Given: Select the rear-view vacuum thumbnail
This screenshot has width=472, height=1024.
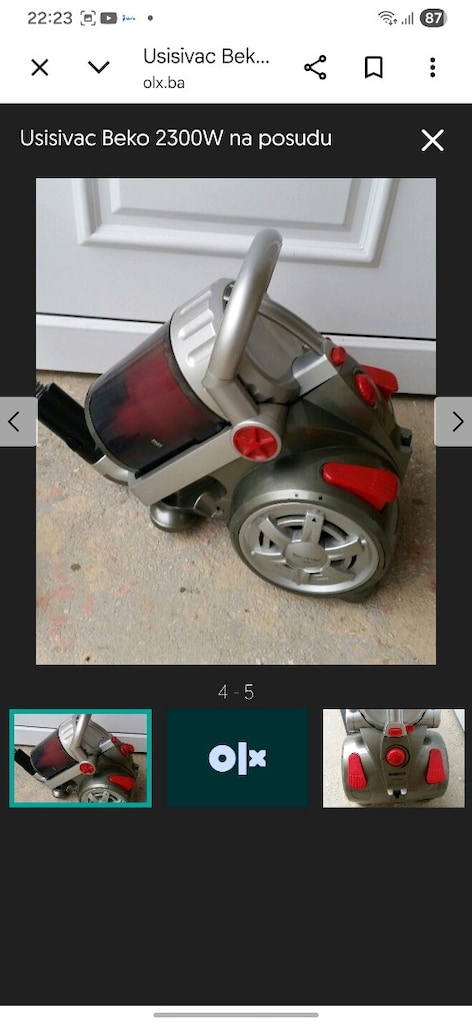Looking at the screenshot, I should coord(394,758).
